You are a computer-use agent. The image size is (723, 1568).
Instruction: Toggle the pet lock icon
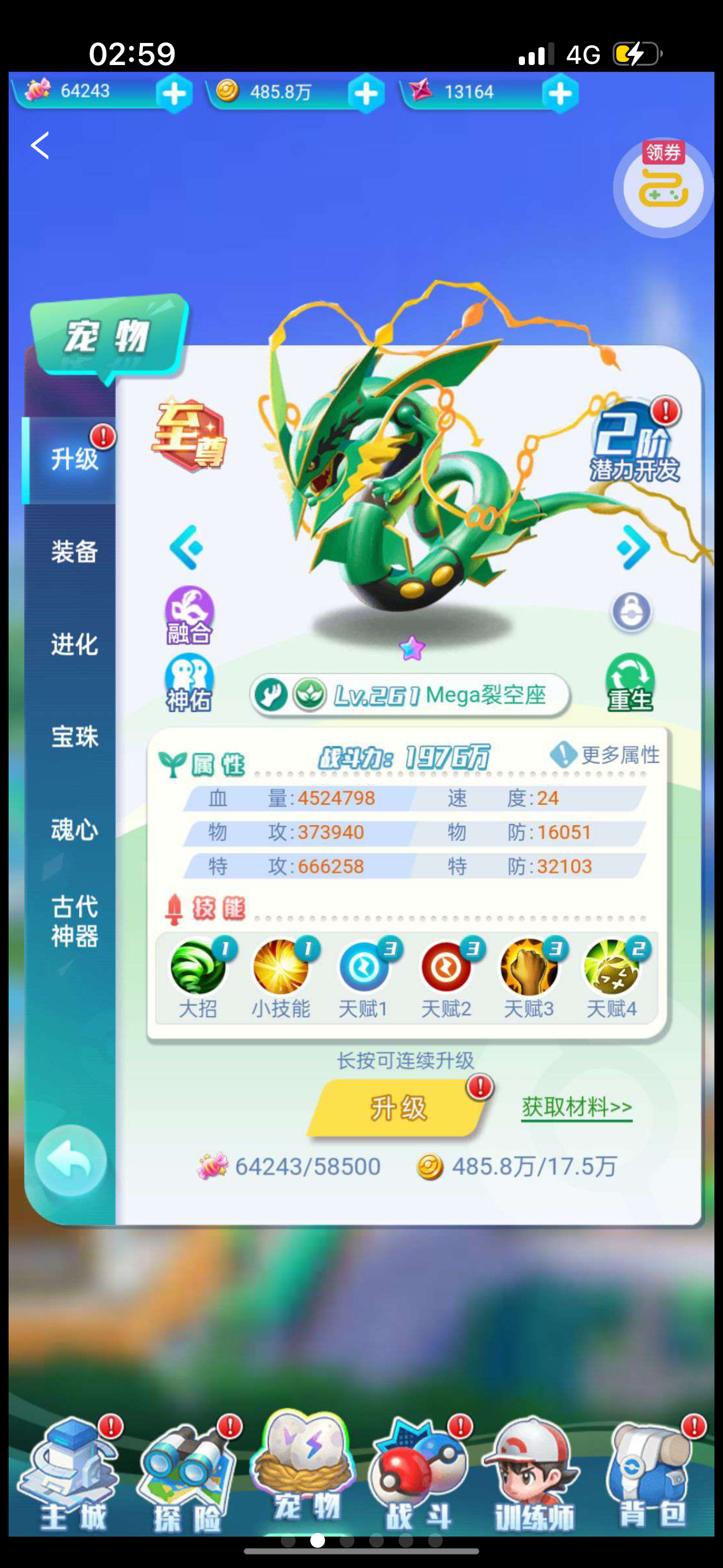click(x=631, y=612)
